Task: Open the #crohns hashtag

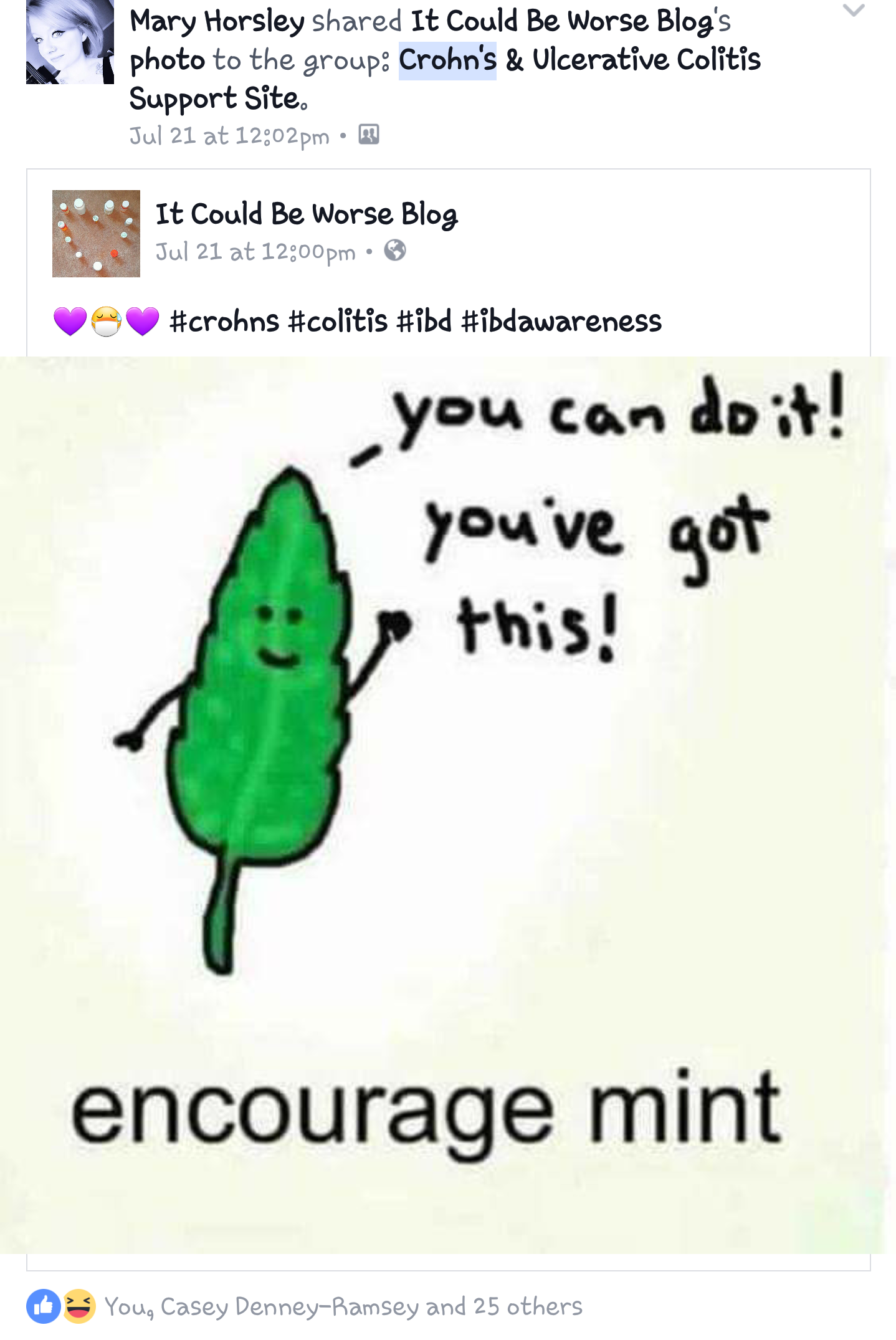Action: tap(224, 322)
